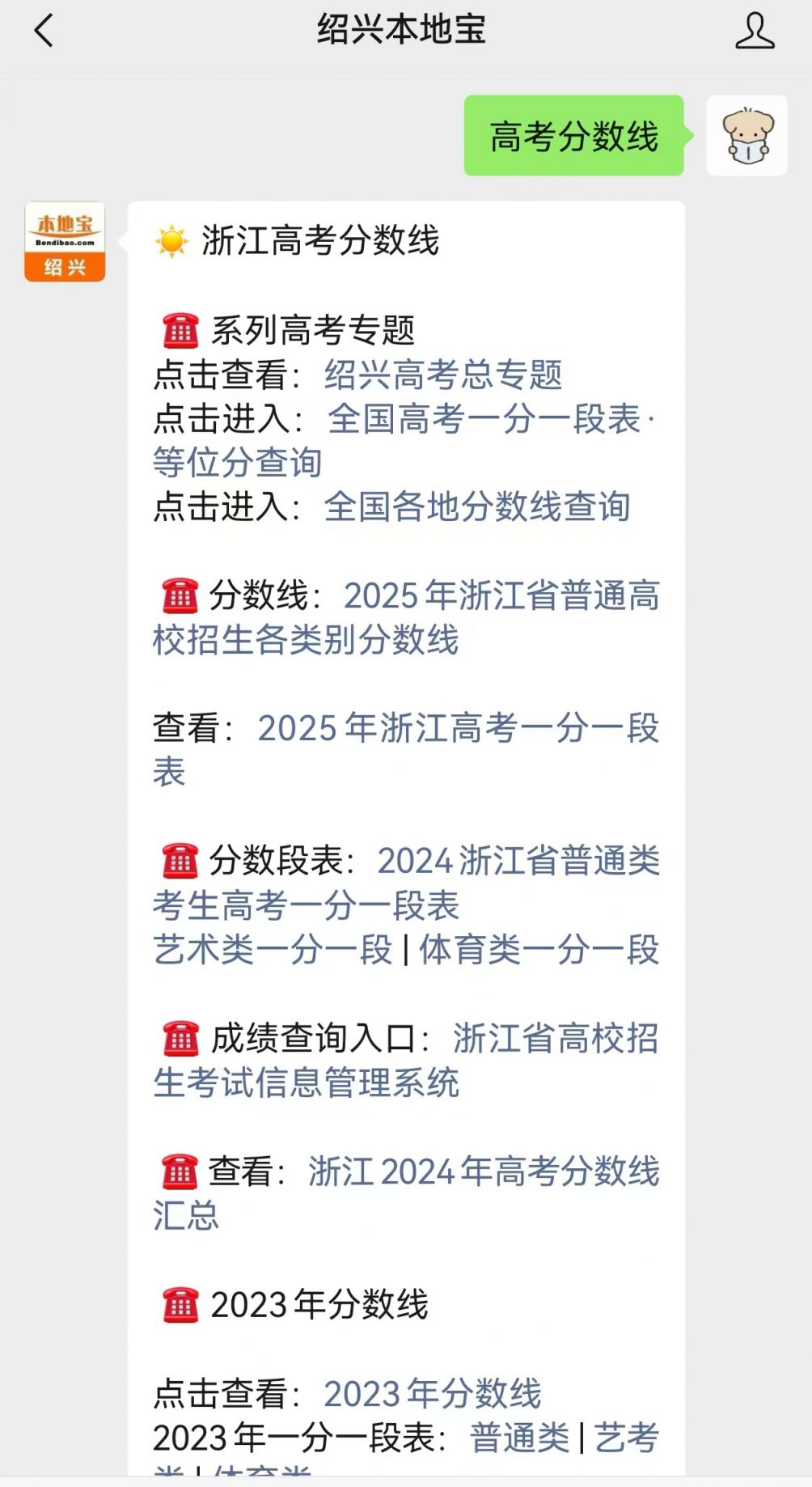Open the 体育类一分一段 link
The height and width of the screenshot is (1487, 812).
(539, 949)
